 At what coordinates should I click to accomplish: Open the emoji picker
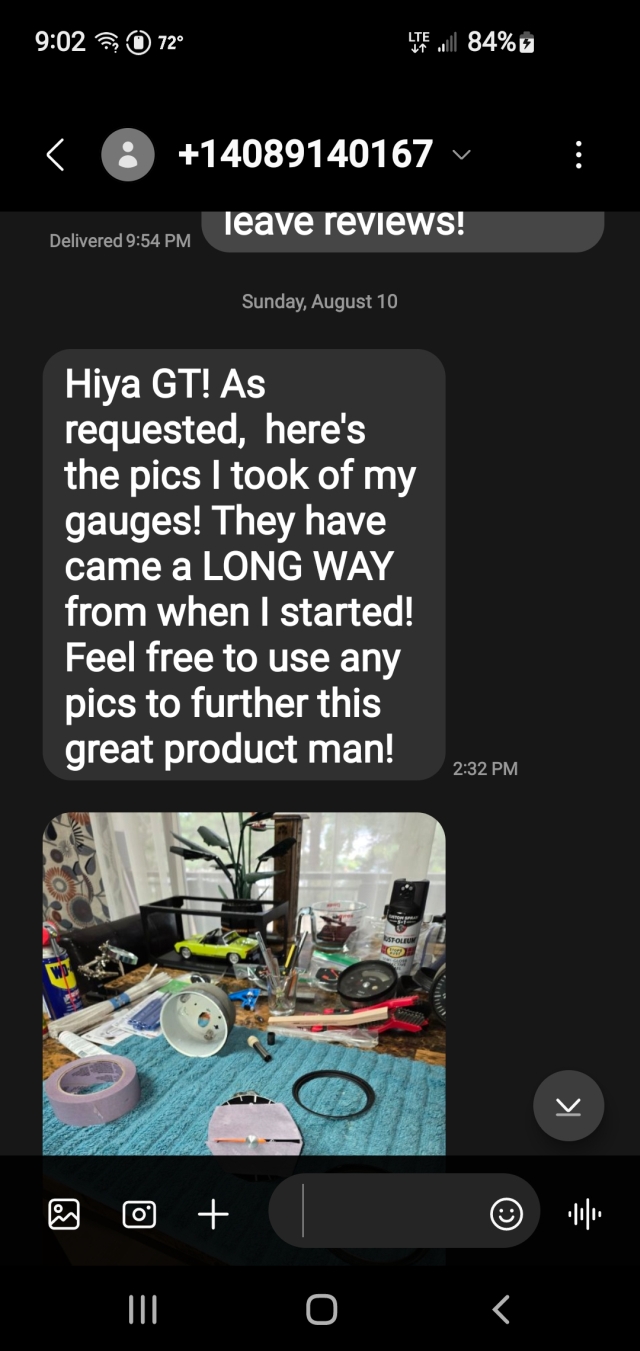(x=506, y=1214)
